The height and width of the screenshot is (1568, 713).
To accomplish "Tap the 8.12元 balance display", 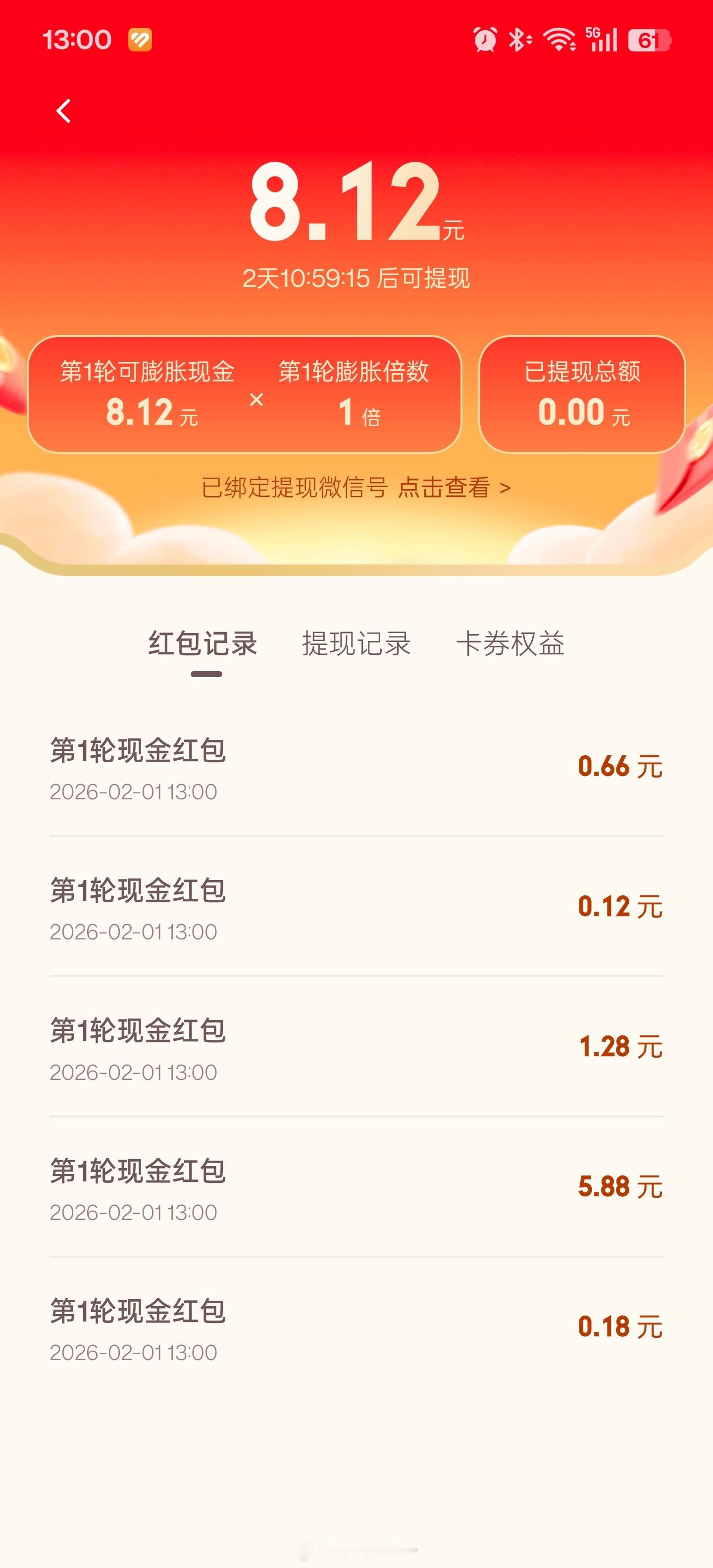I will click(356, 207).
